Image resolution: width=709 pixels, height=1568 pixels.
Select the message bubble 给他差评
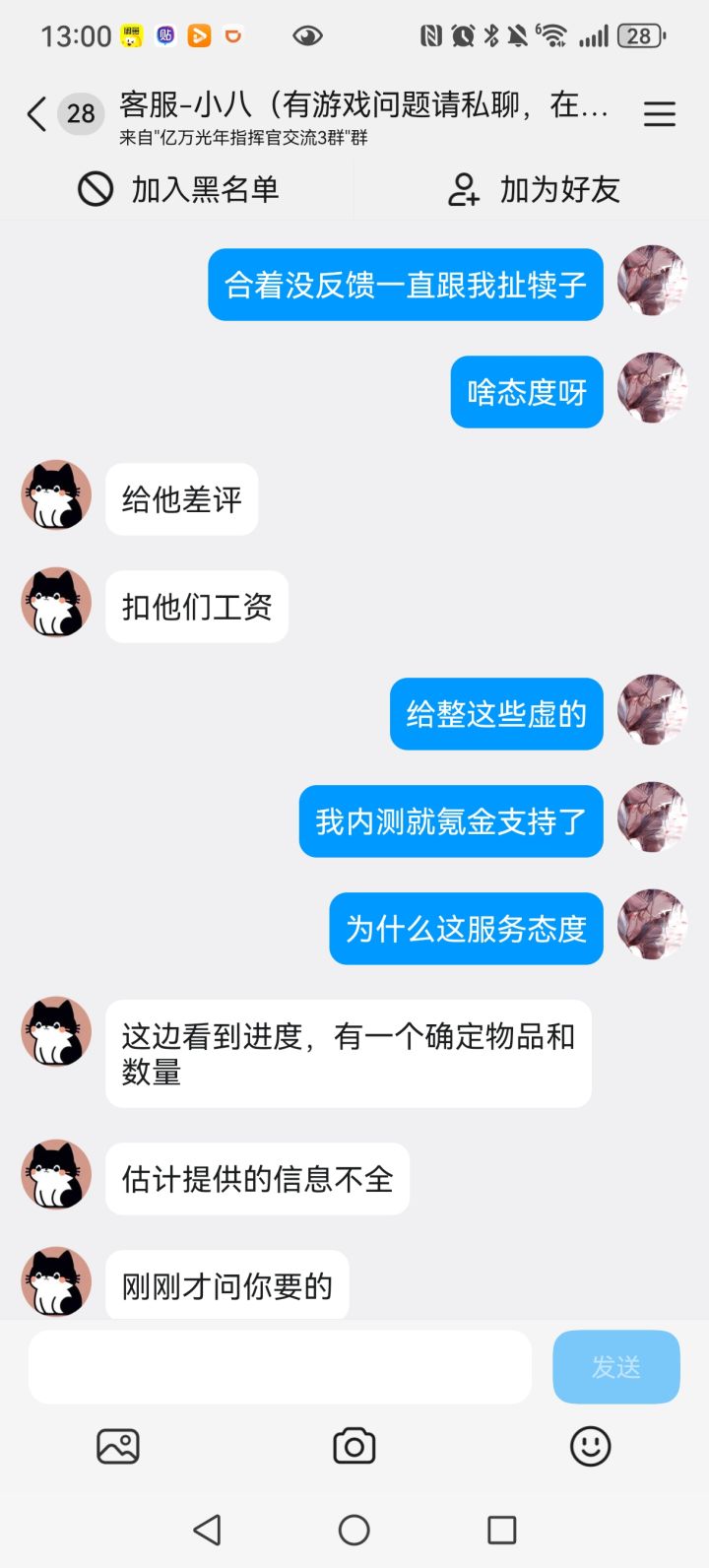click(x=181, y=499)
